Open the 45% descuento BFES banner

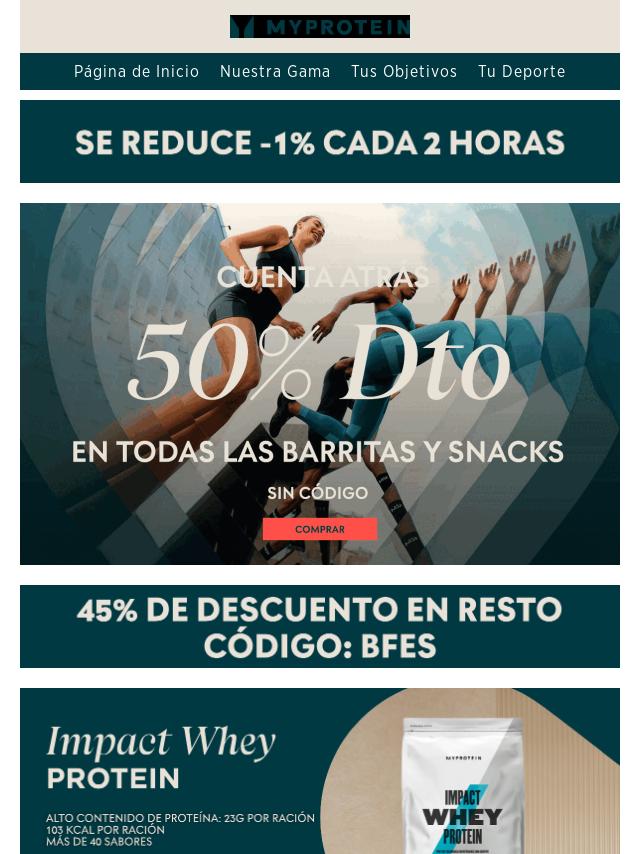(320, 627)
